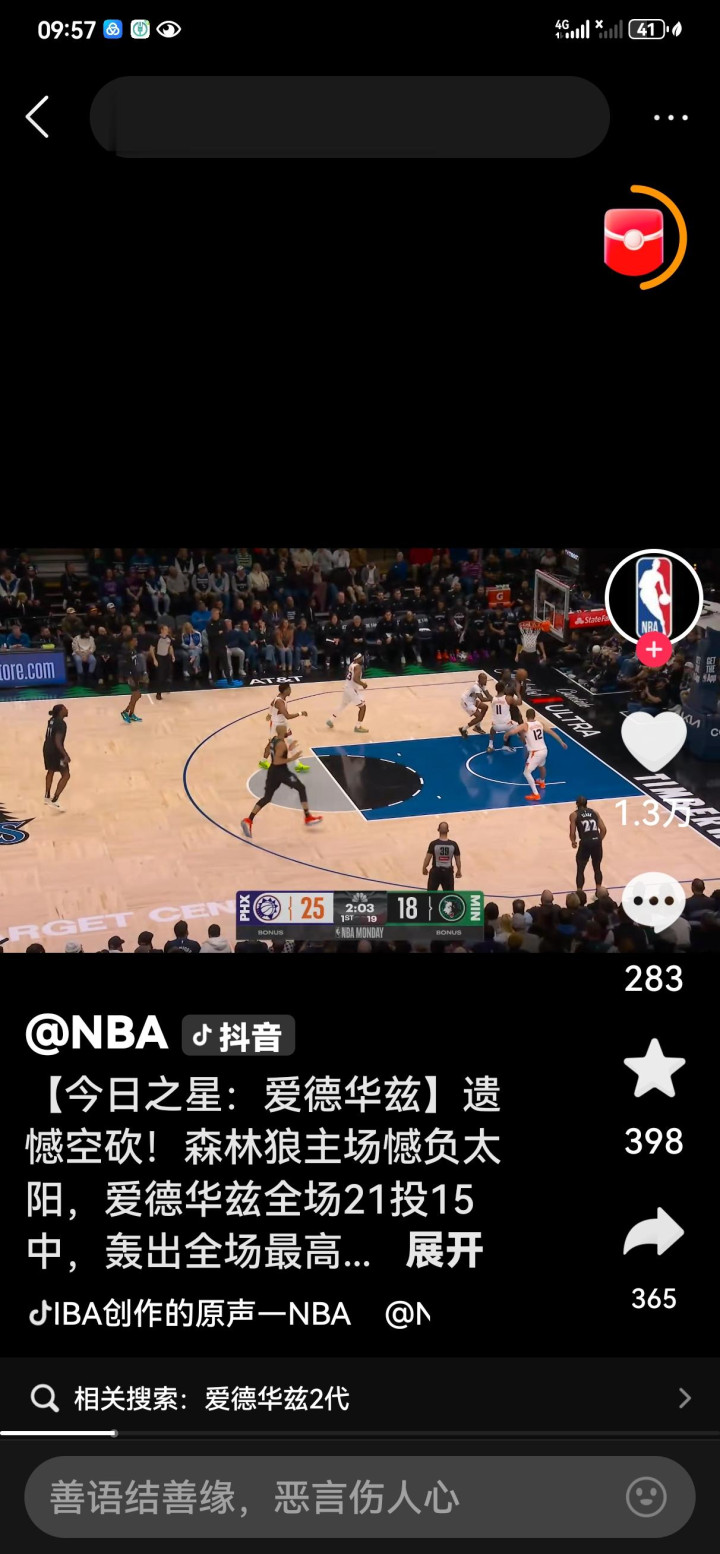Screen dimensions: 720x1554
Task: Open the original sound IBA创作的原声
Action: [190, 1313]
